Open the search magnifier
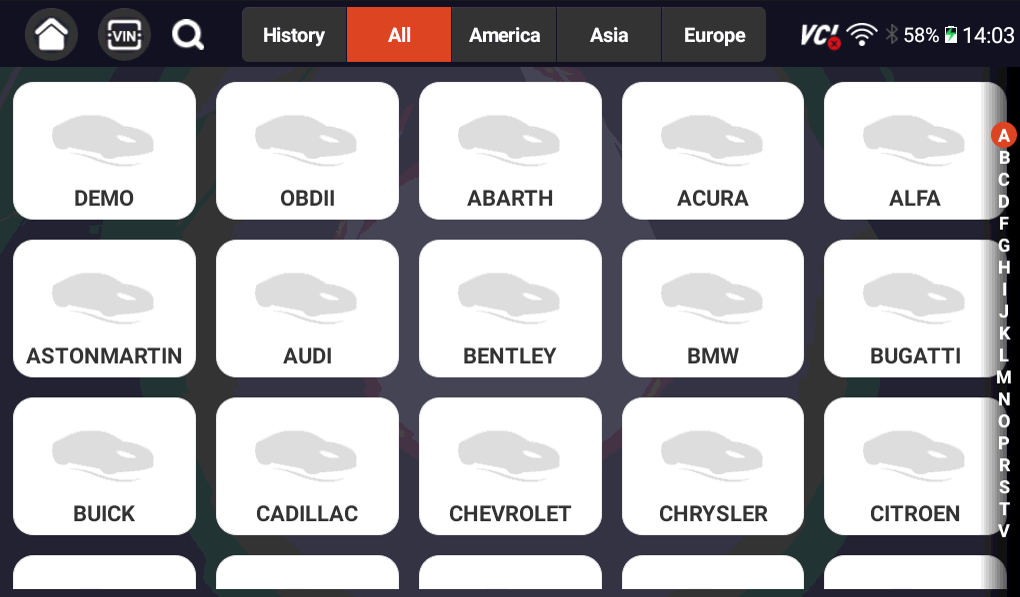 (187, 35)
